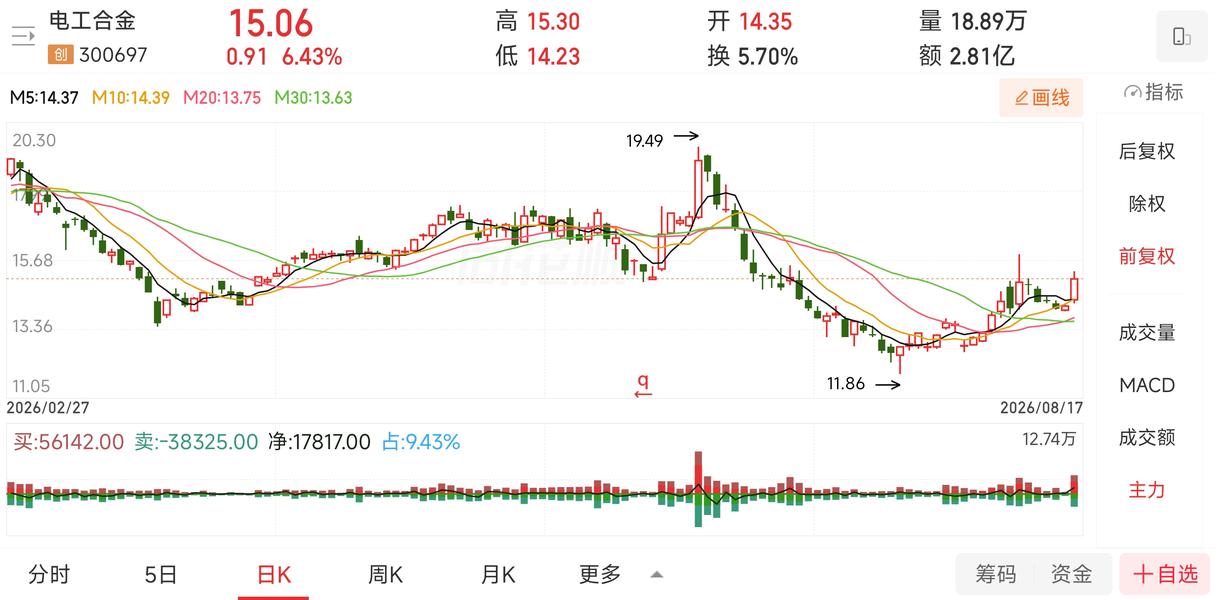Viewport: 1218px width, 600px height.
Task: Select 除权 price mode
Action: (1147, 204)
